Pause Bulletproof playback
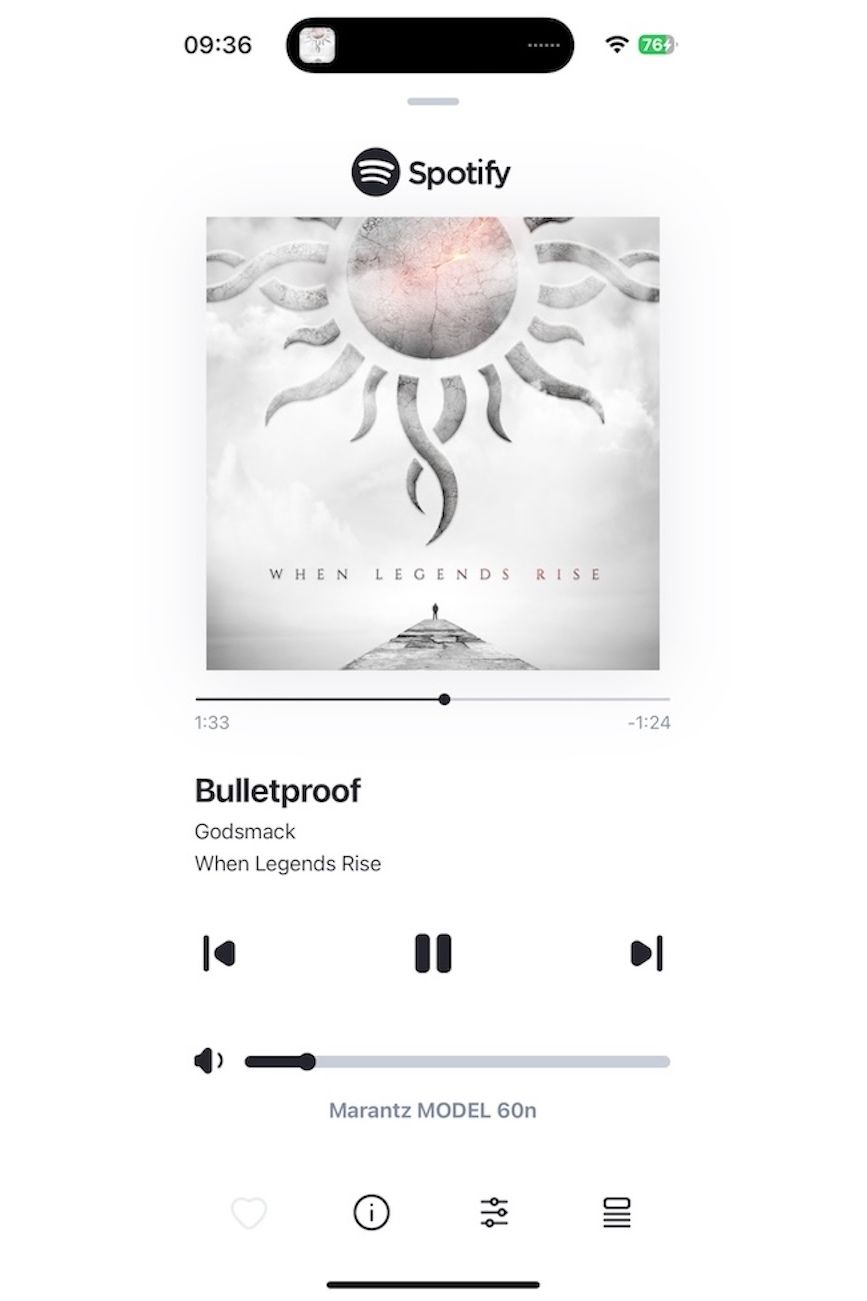 [433, 953]
